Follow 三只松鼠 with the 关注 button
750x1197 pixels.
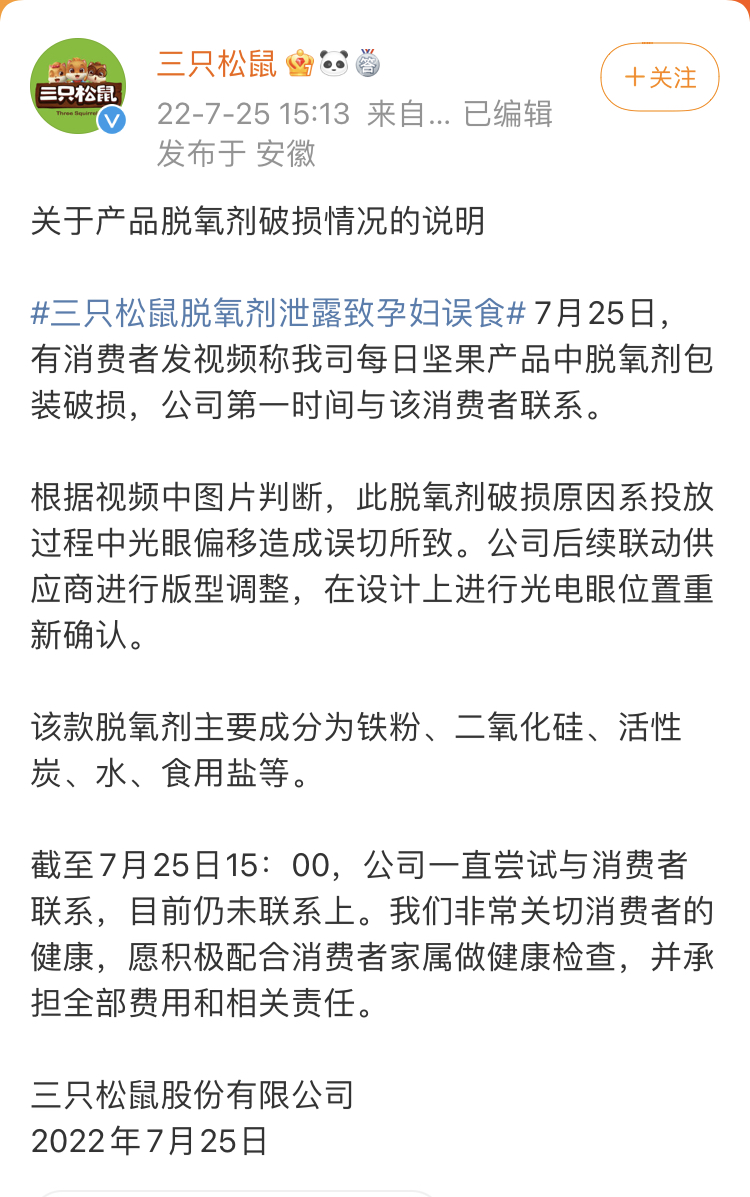[659, 77]
